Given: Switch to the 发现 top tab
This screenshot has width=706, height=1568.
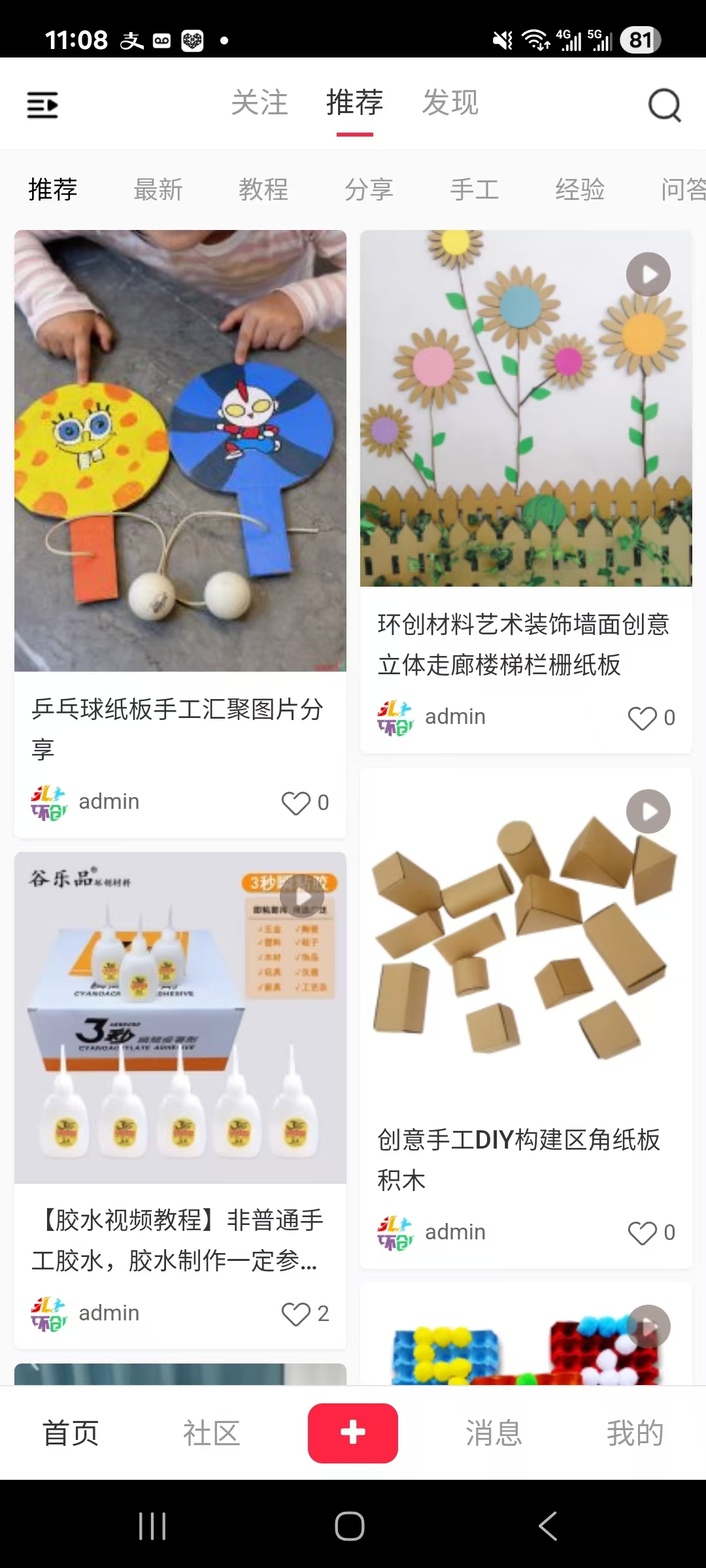Looking at the screenshot, I should pos(450,103).
